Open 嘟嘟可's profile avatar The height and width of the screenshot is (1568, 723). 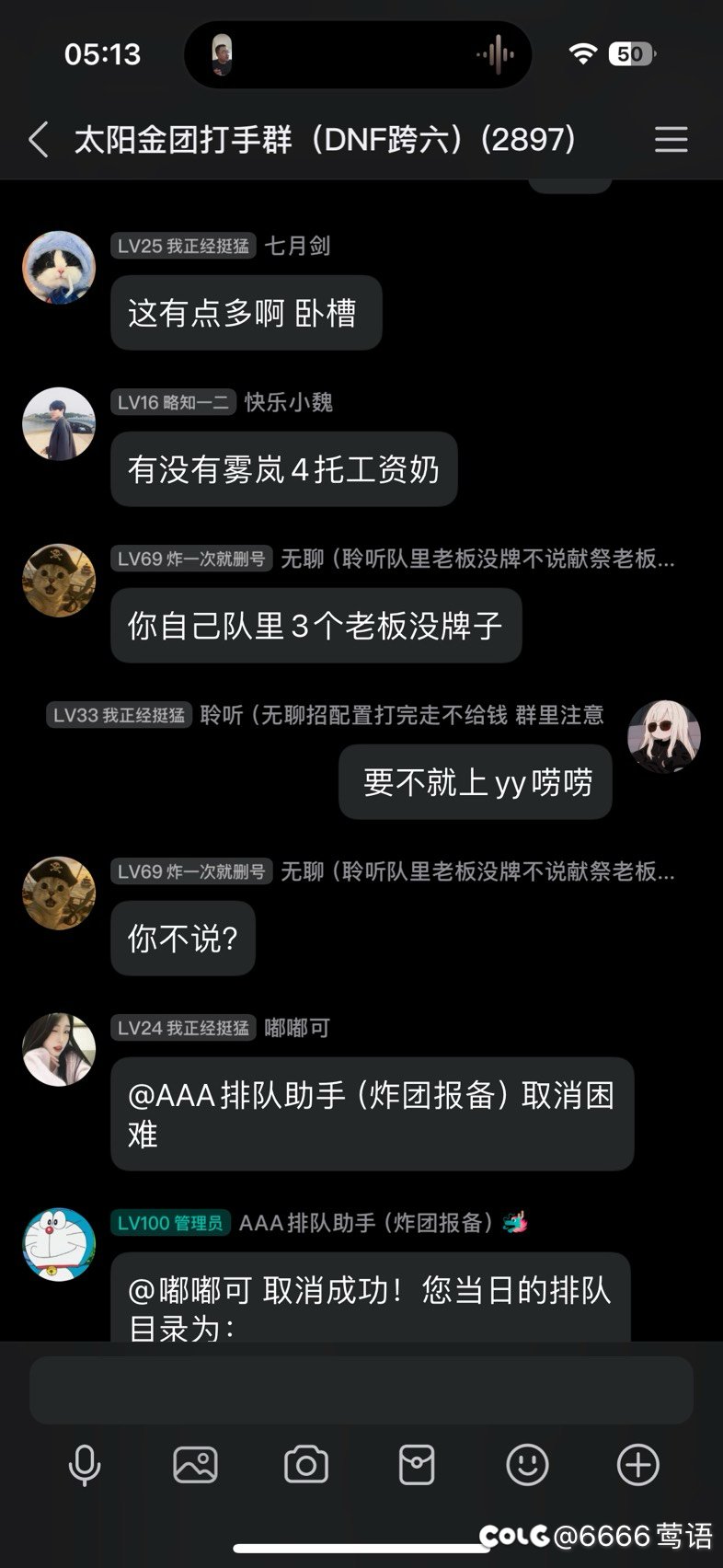[59, 1050]
